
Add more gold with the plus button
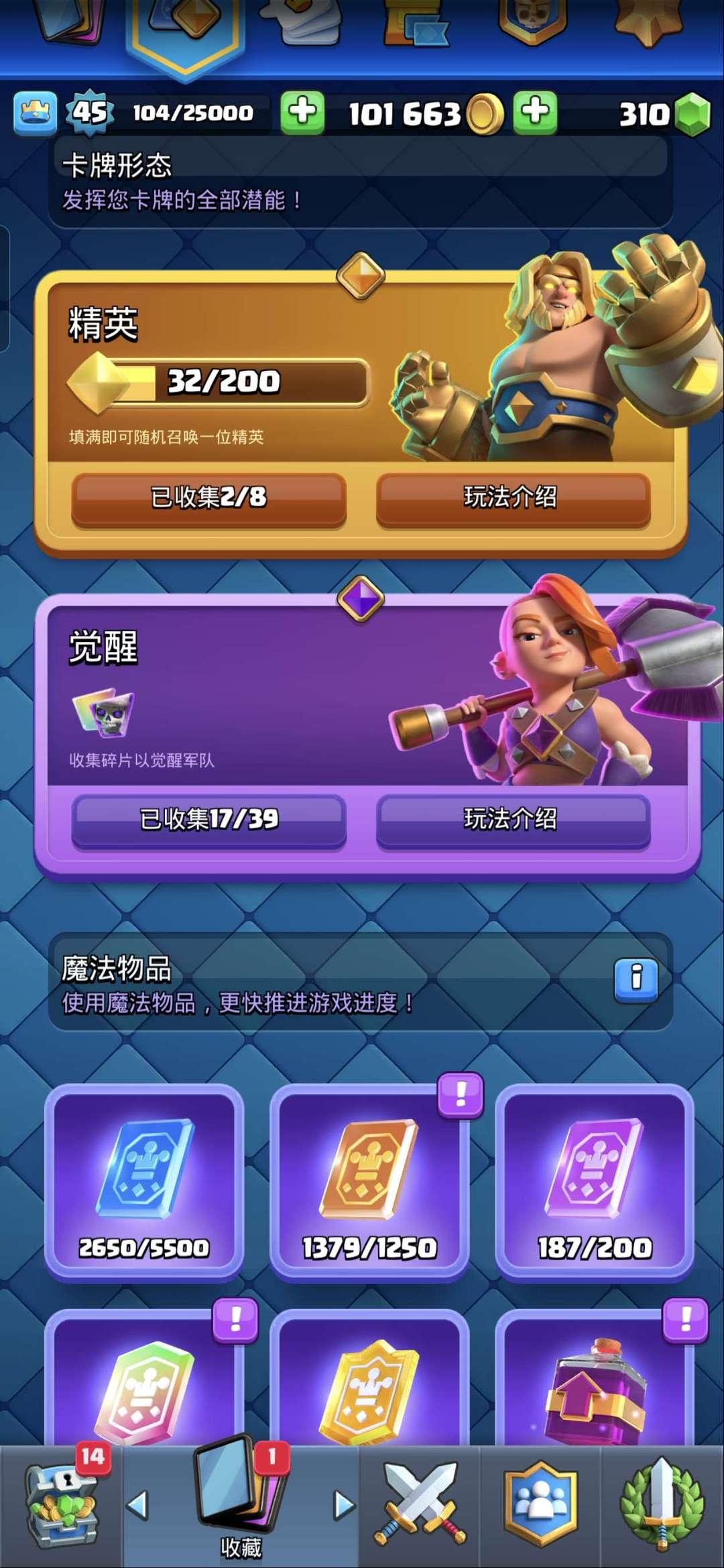(x=302, y=112)
